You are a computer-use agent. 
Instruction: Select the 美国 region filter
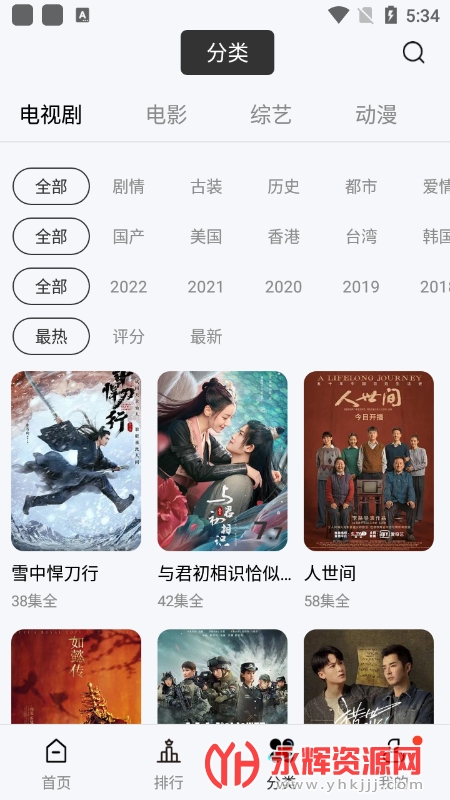pos(206,237)
